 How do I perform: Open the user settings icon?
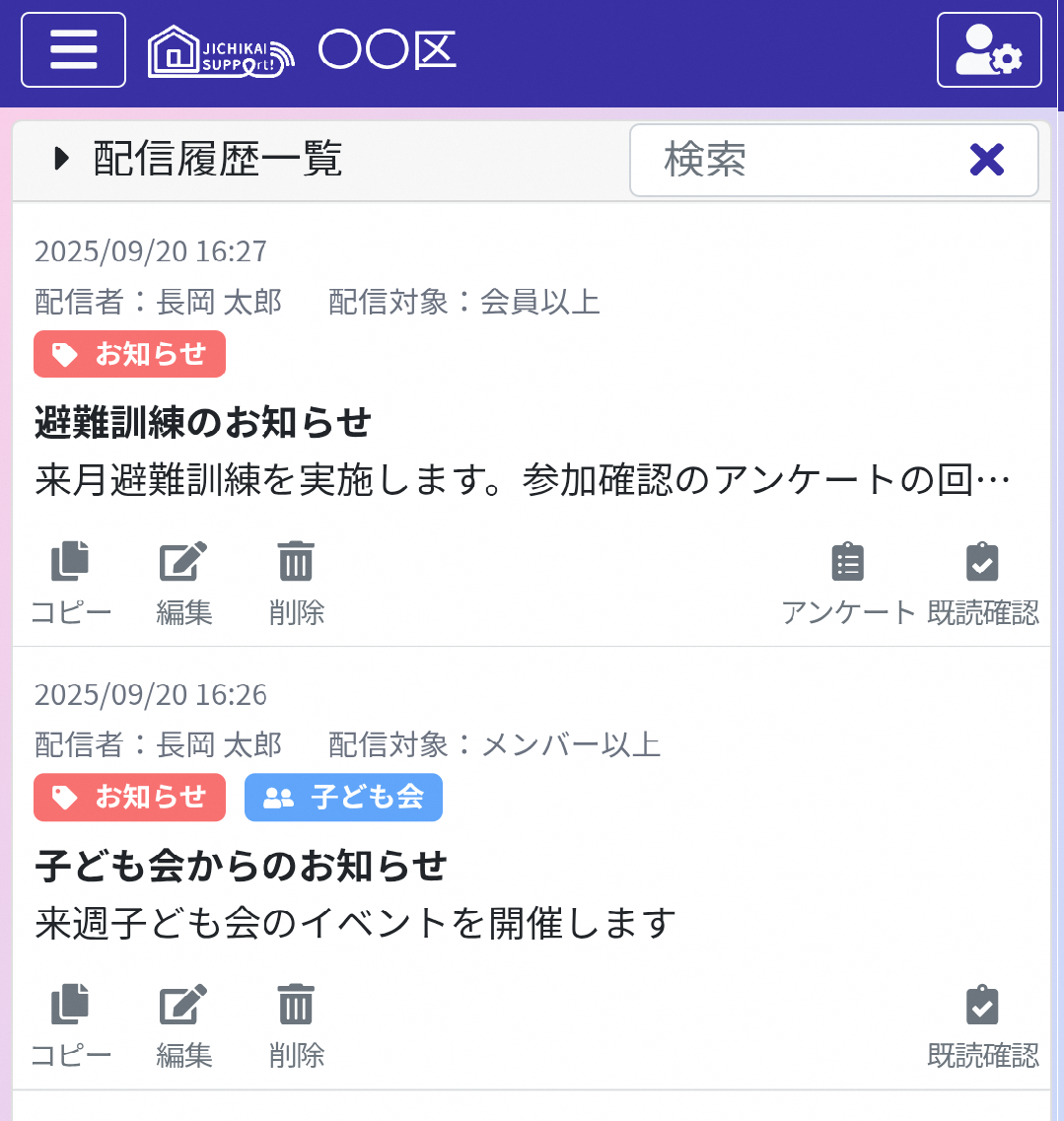988,50
